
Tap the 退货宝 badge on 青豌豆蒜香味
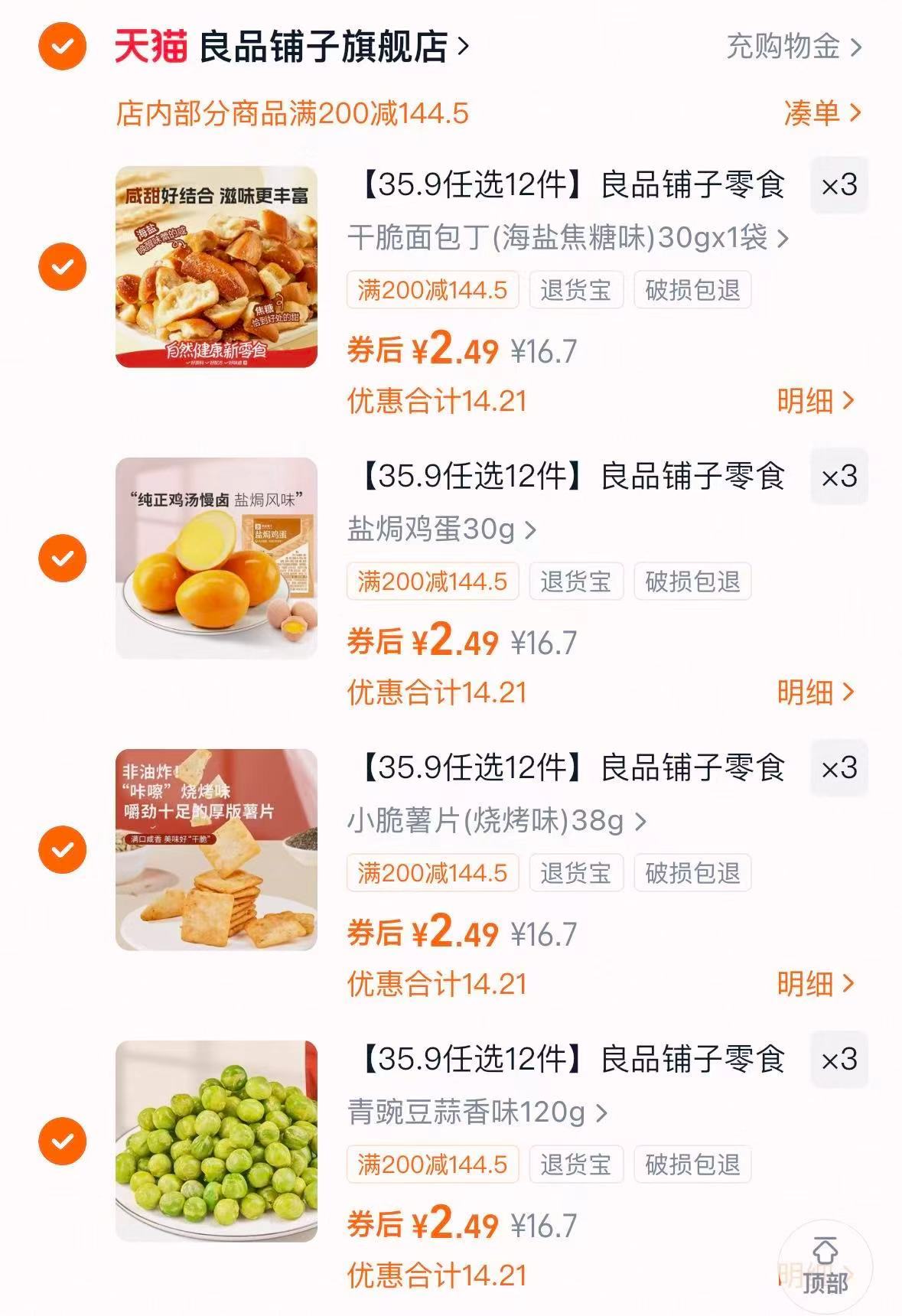(x=577, y=1165)
